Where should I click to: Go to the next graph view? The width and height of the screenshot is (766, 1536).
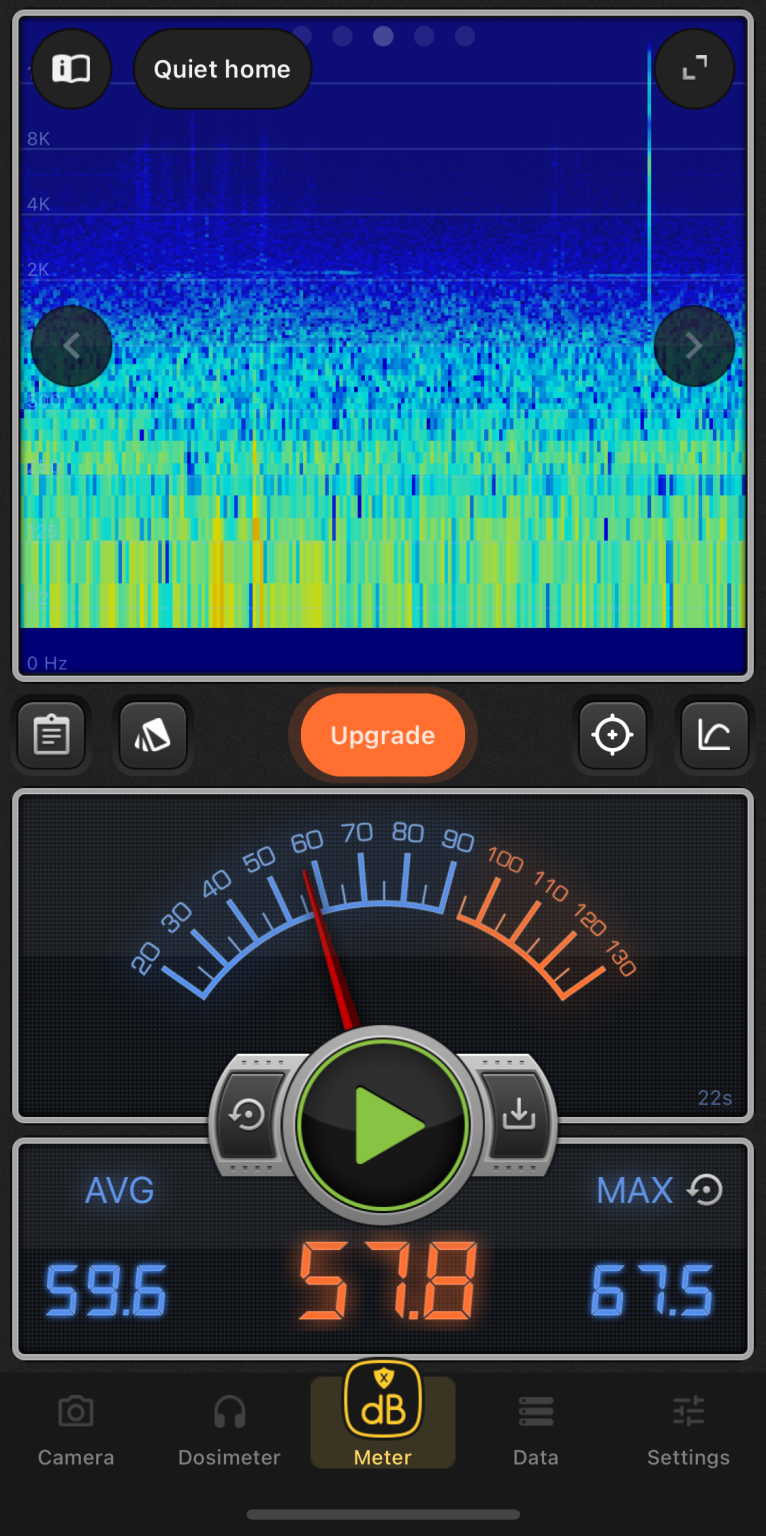pyautogui.click(x=694, y=346)
